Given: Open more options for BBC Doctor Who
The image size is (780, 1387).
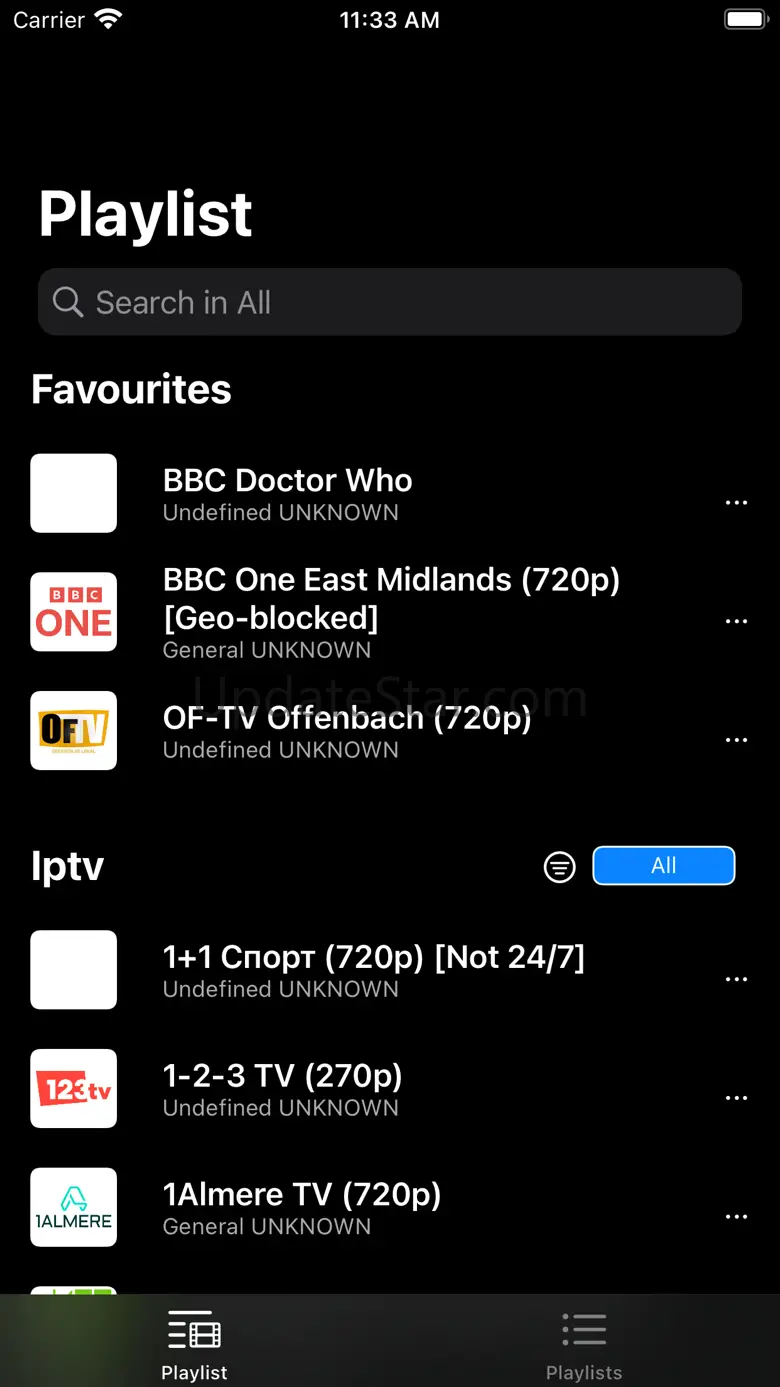Looking at the screenshot, I should pos(736,502).
